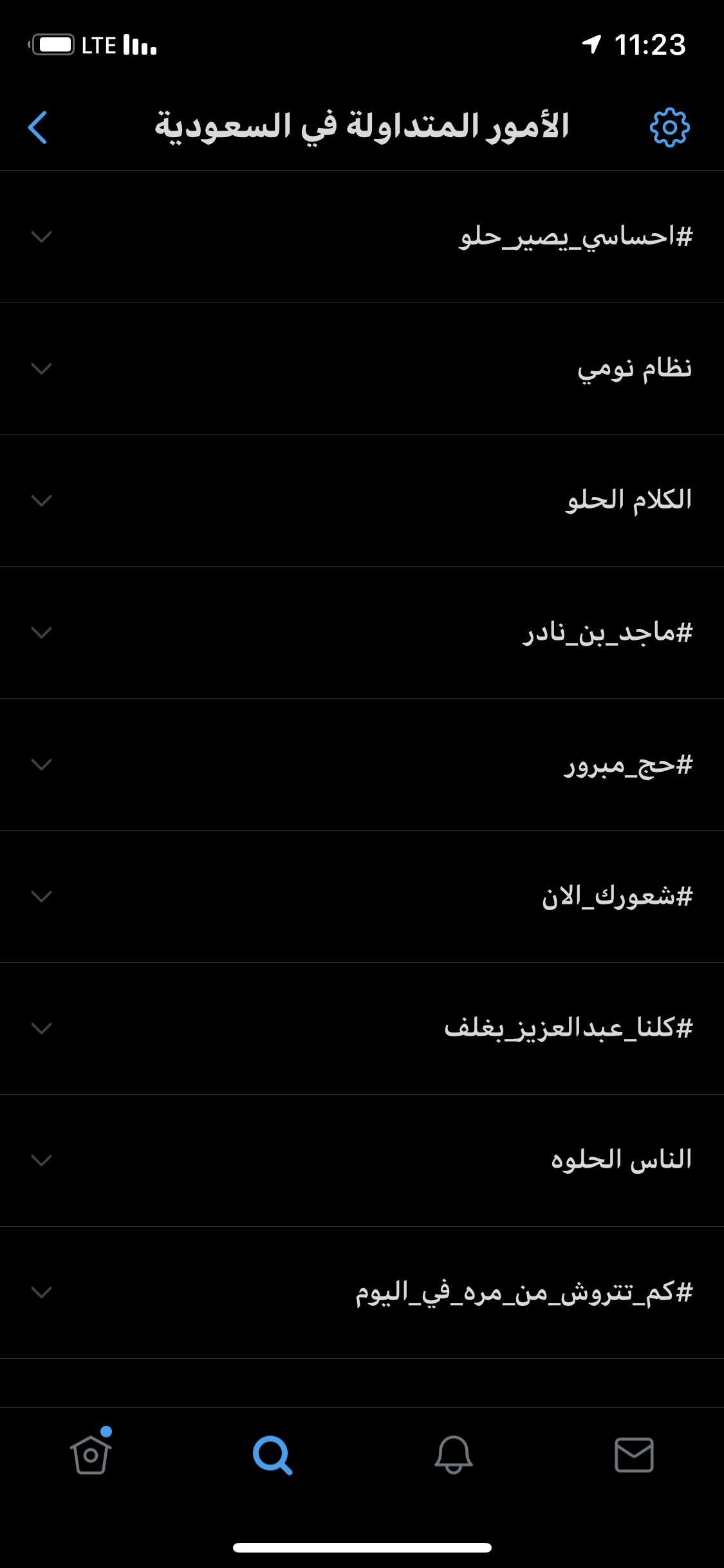This screenshot has width=724, height=1568.
Task: Open the #كلنا_عبدالعزيز_بغلف trend
Action: click(568, 1029)
